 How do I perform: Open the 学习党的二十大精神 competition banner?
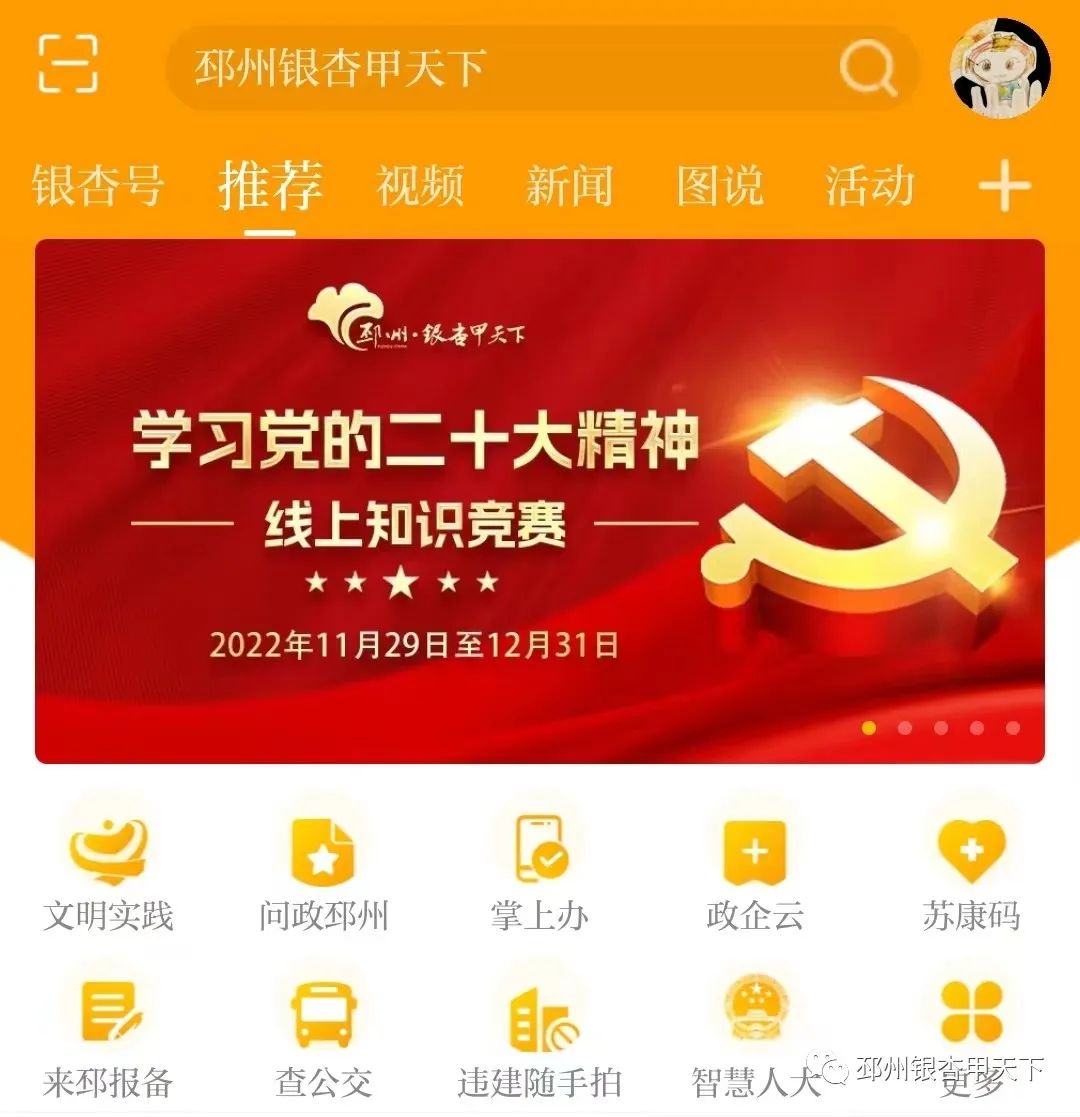pos(540,500)
